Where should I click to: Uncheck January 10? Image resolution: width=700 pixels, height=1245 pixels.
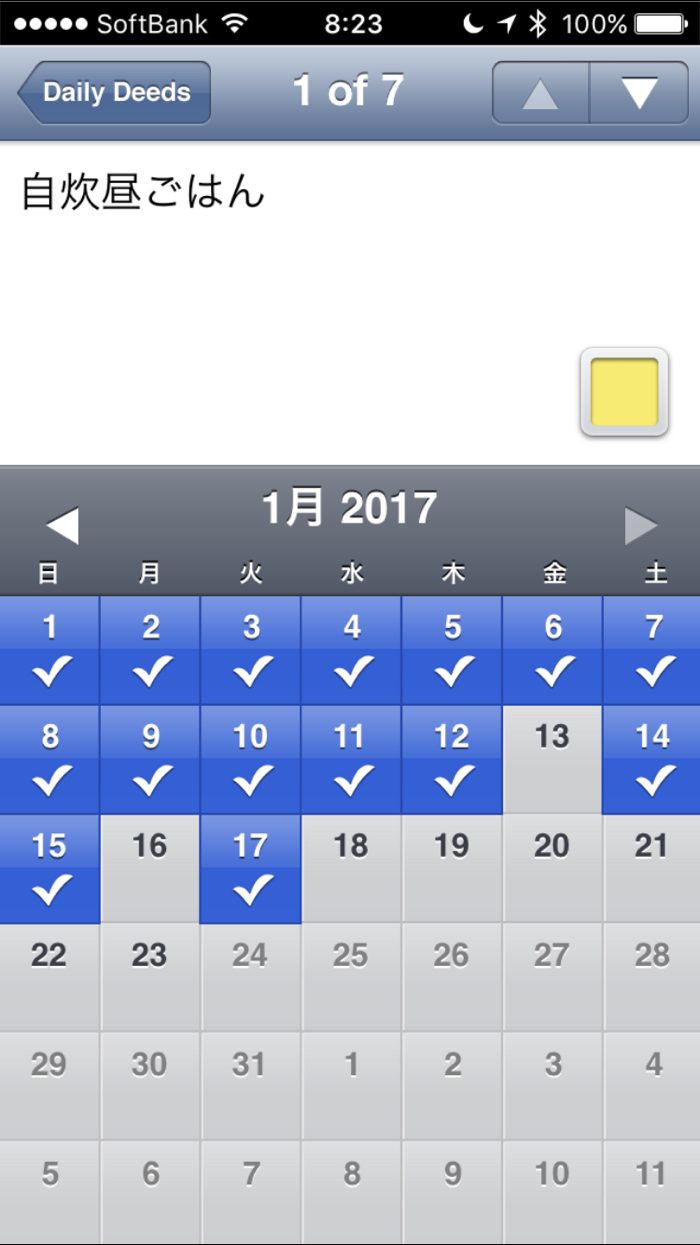point(251,760)
